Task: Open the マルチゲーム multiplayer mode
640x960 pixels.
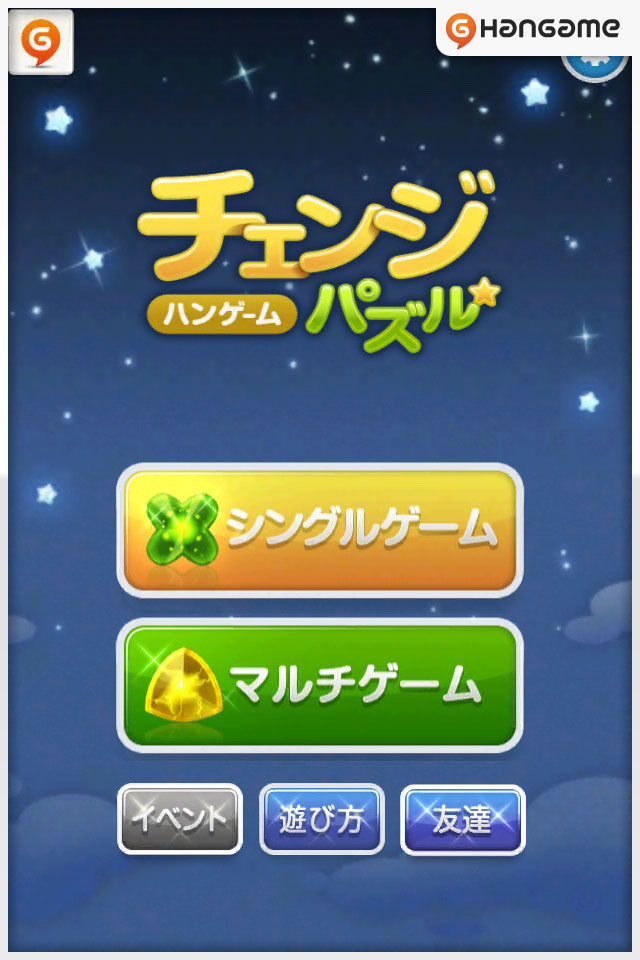Action: coord(320,685)
